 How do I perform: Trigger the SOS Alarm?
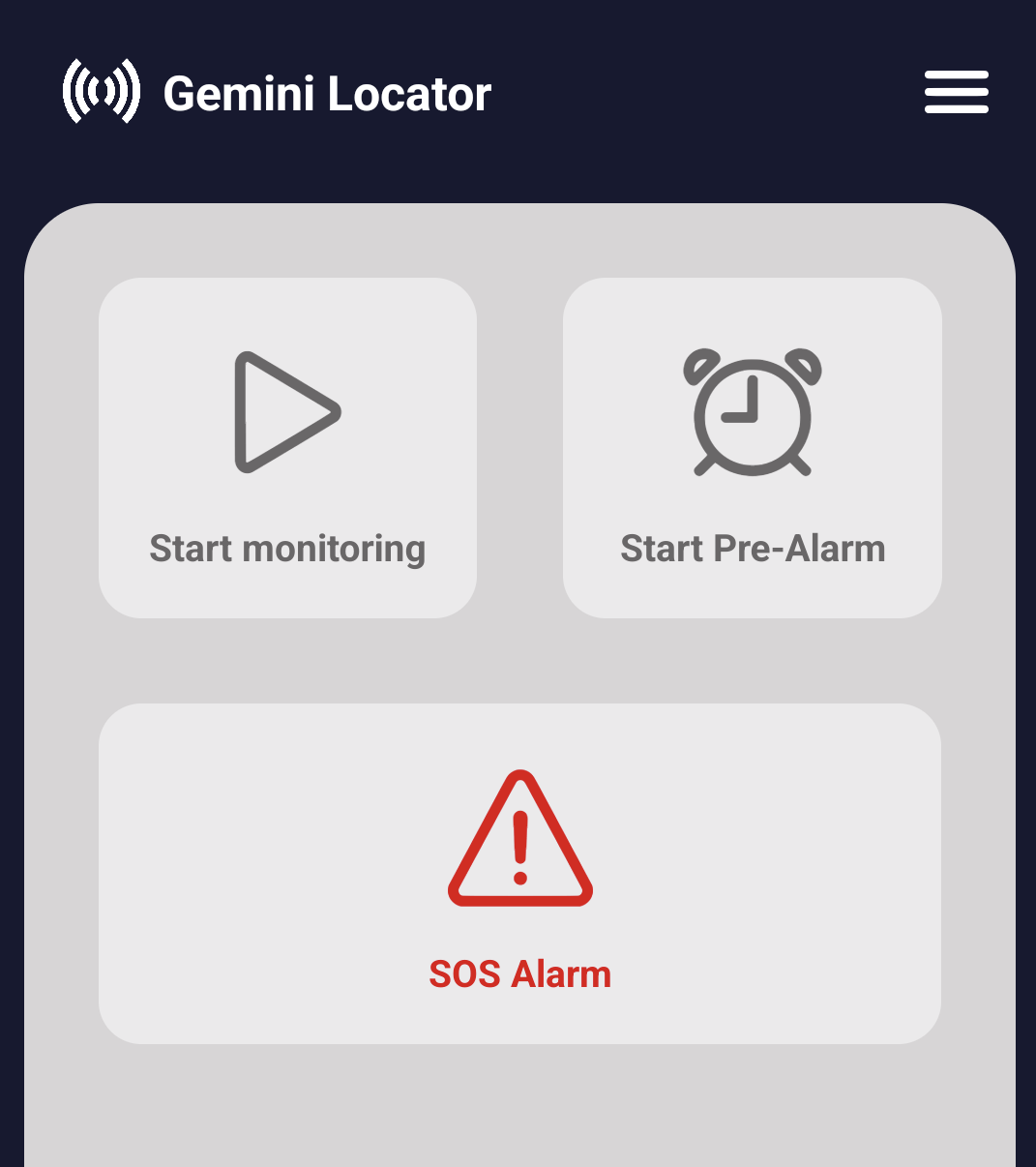519,873
